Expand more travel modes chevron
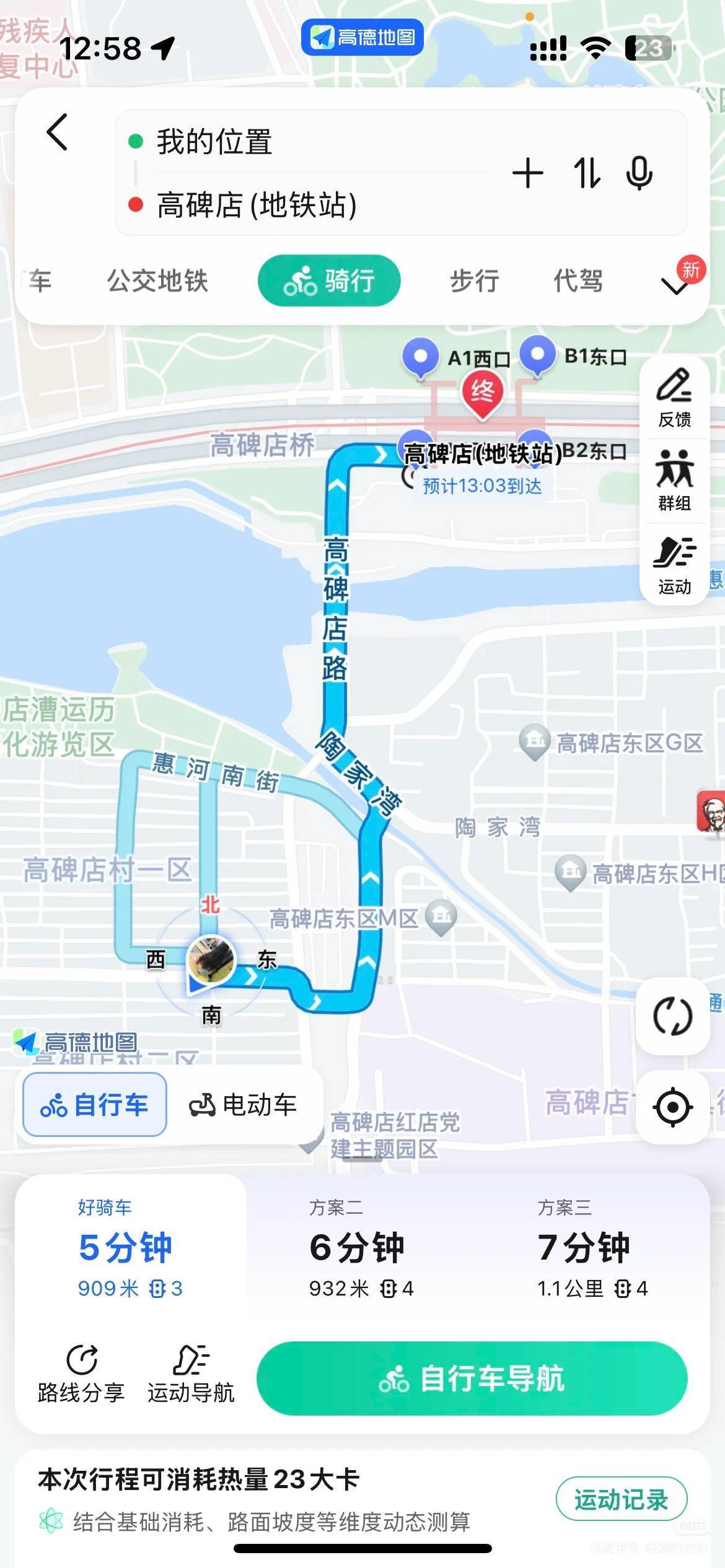The height and width of the screenshot is (1568, 725). coord(674,285)
